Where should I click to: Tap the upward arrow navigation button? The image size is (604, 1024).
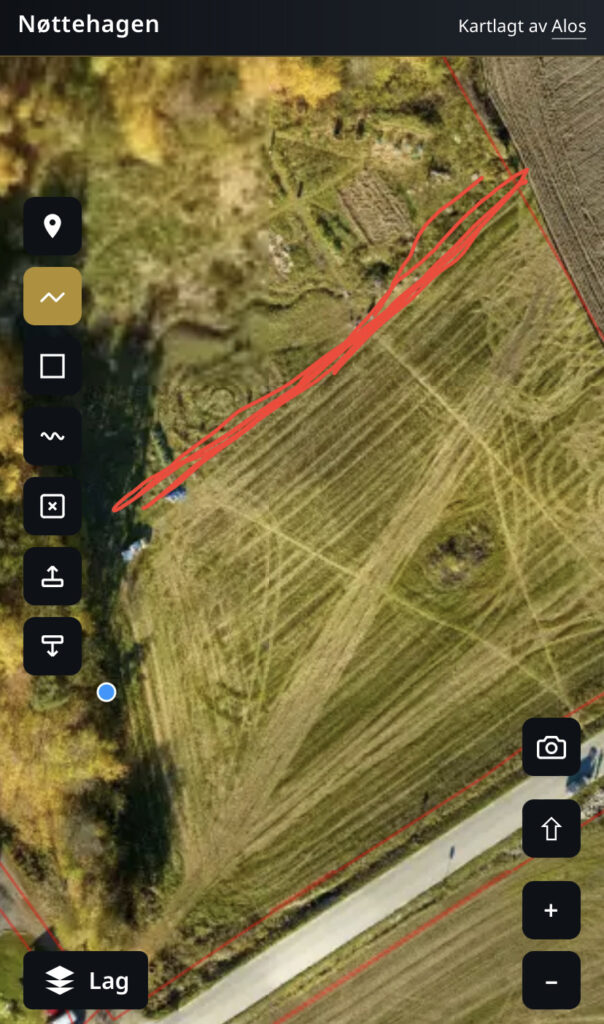(551, 829)
